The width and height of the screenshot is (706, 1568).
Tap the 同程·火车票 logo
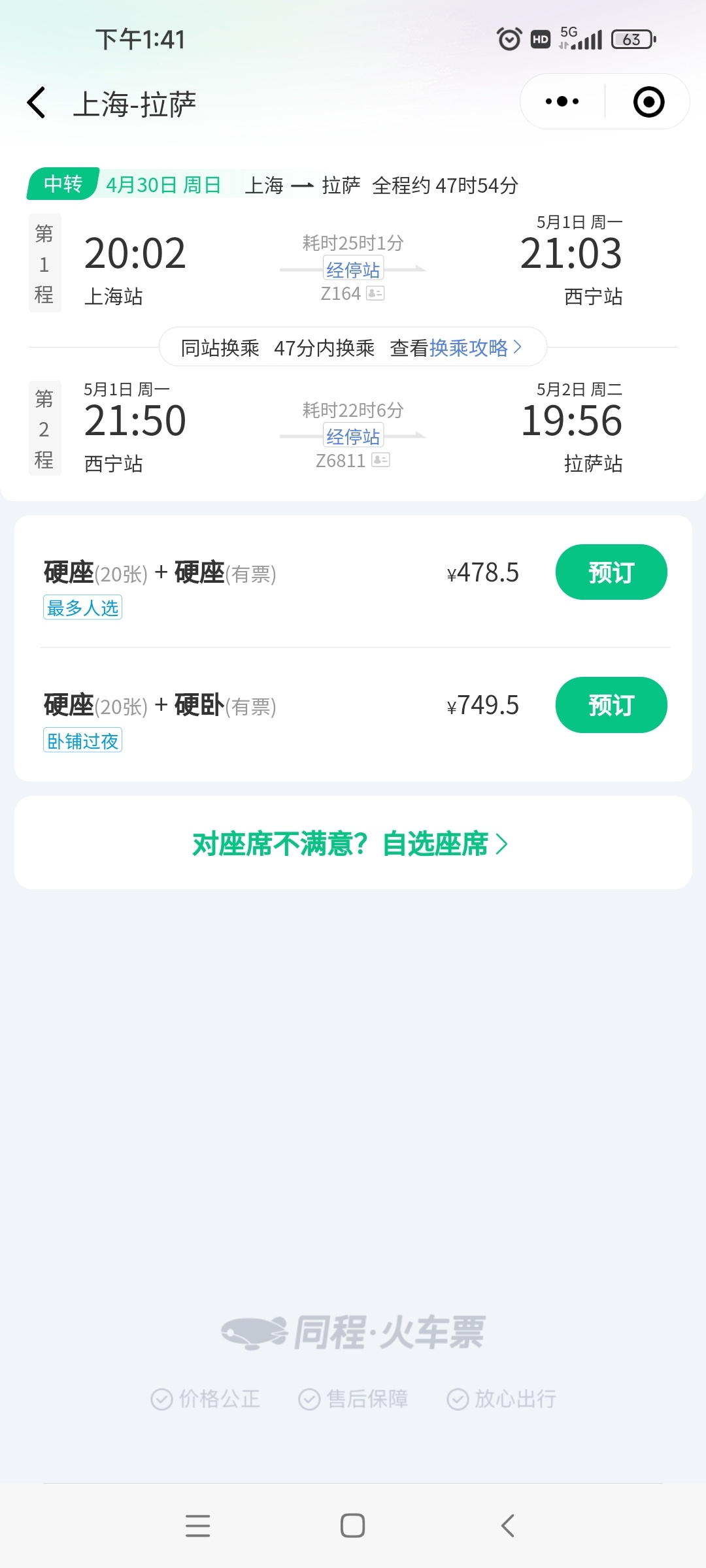353,1333
